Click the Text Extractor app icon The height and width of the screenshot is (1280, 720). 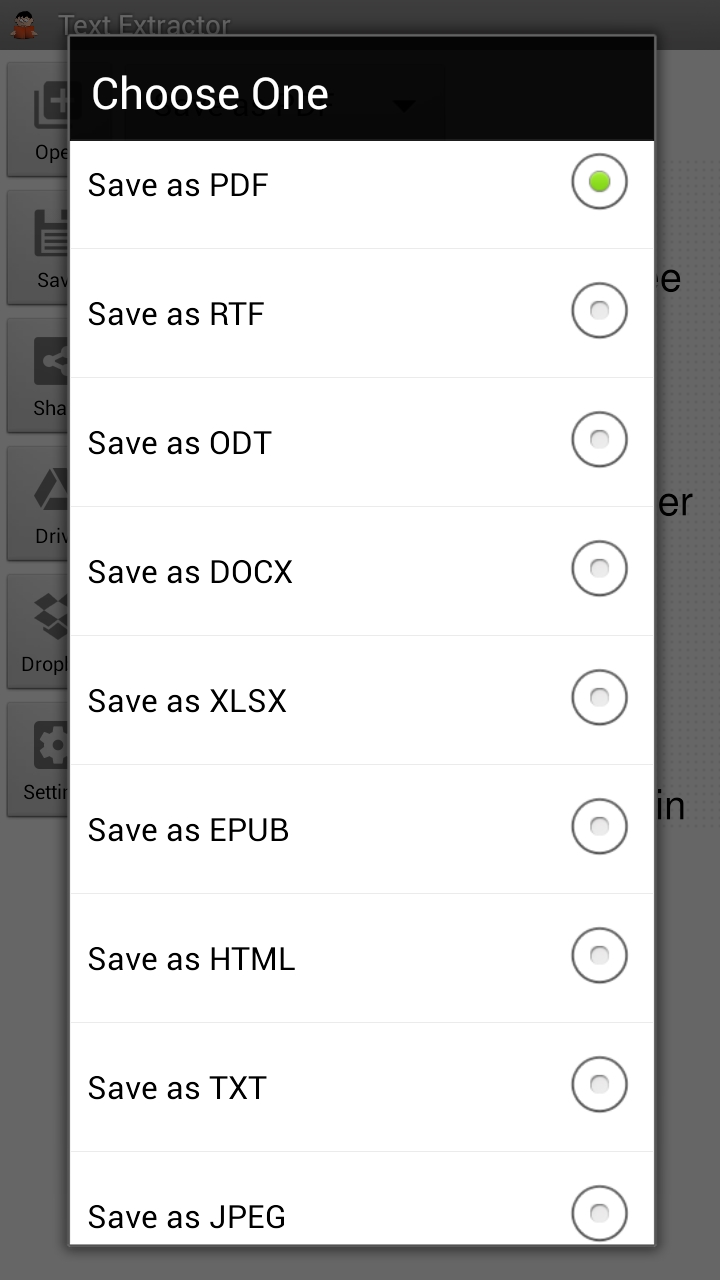click(x=24, y=24)
